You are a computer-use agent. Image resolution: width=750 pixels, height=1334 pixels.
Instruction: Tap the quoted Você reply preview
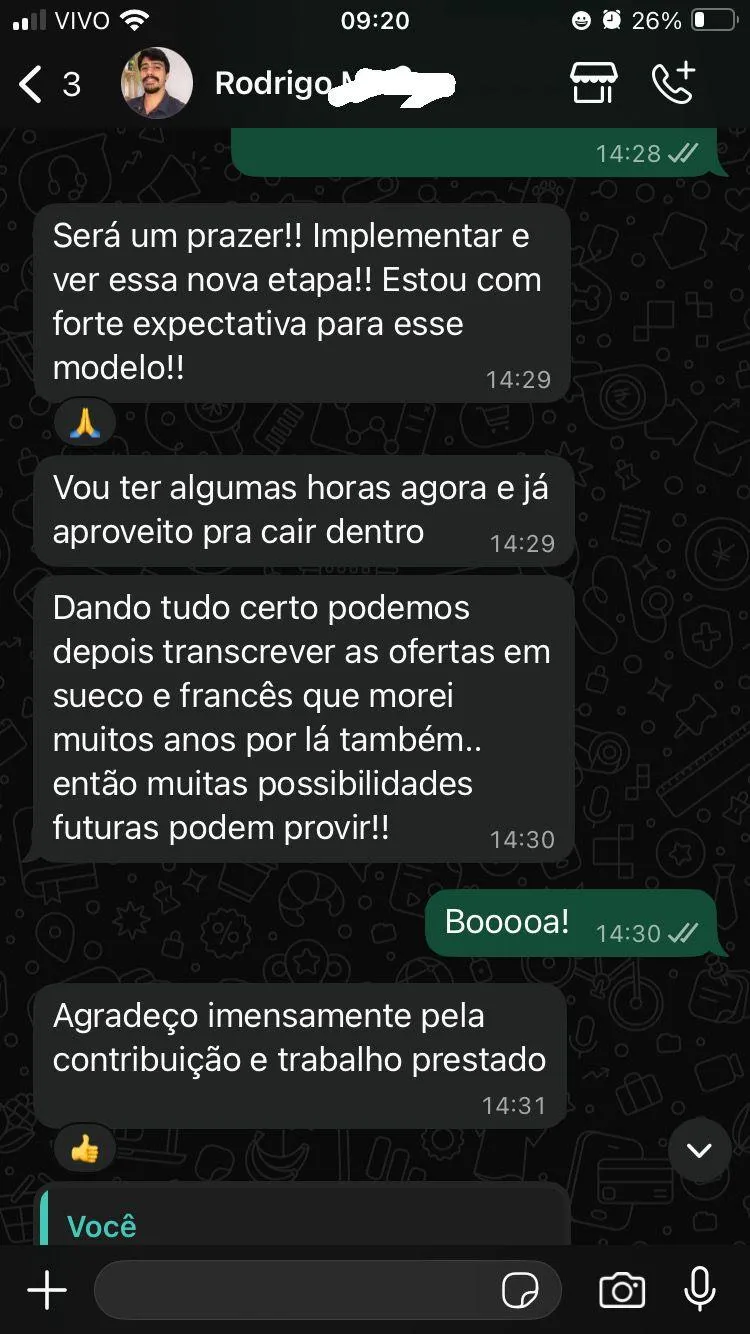coord(300,1220)
